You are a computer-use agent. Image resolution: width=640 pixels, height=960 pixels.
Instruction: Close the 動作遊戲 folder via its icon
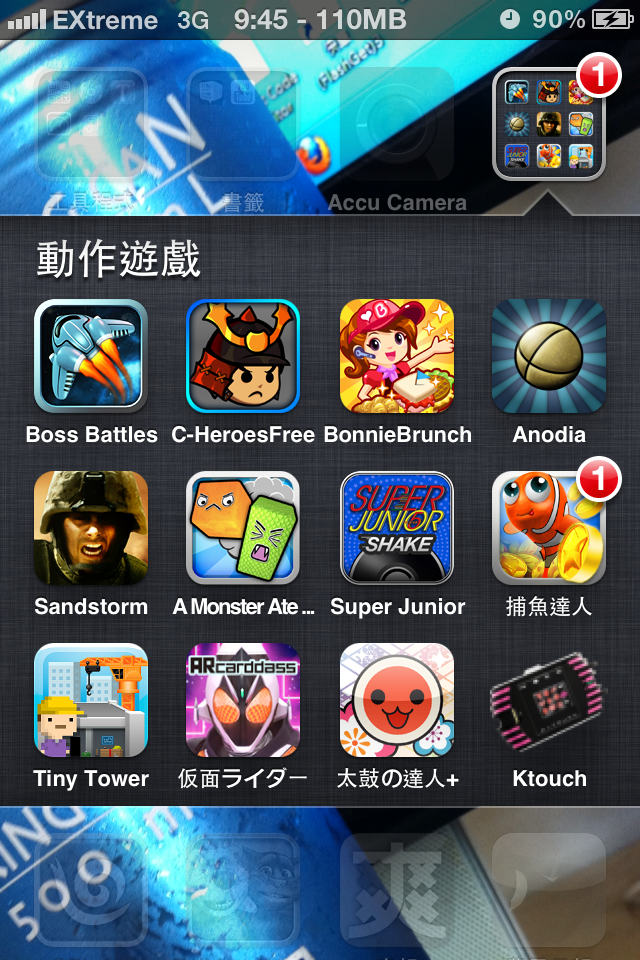point(549,125)
